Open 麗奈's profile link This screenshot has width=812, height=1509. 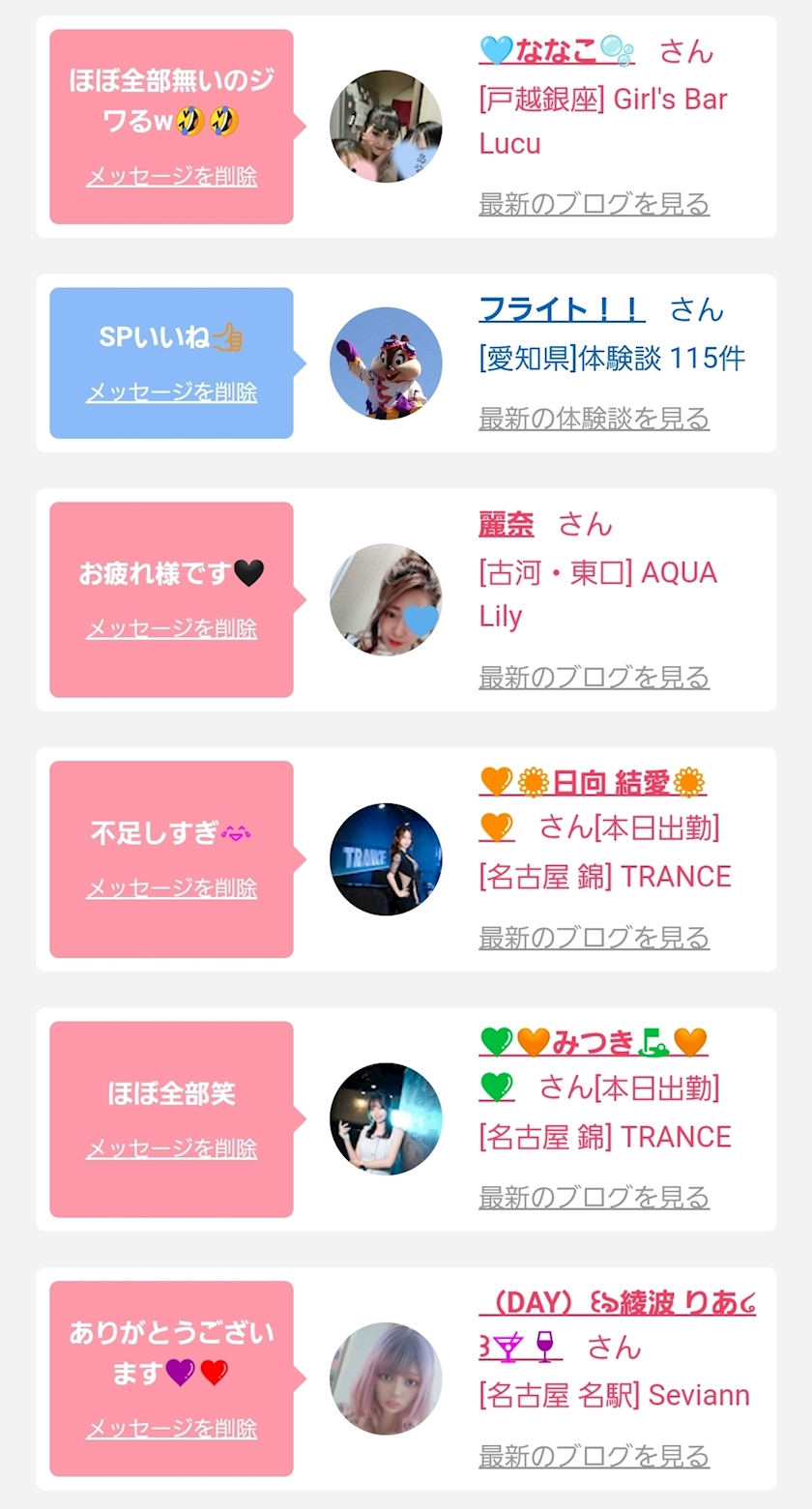pyautogui.click(x=506, y=524)
